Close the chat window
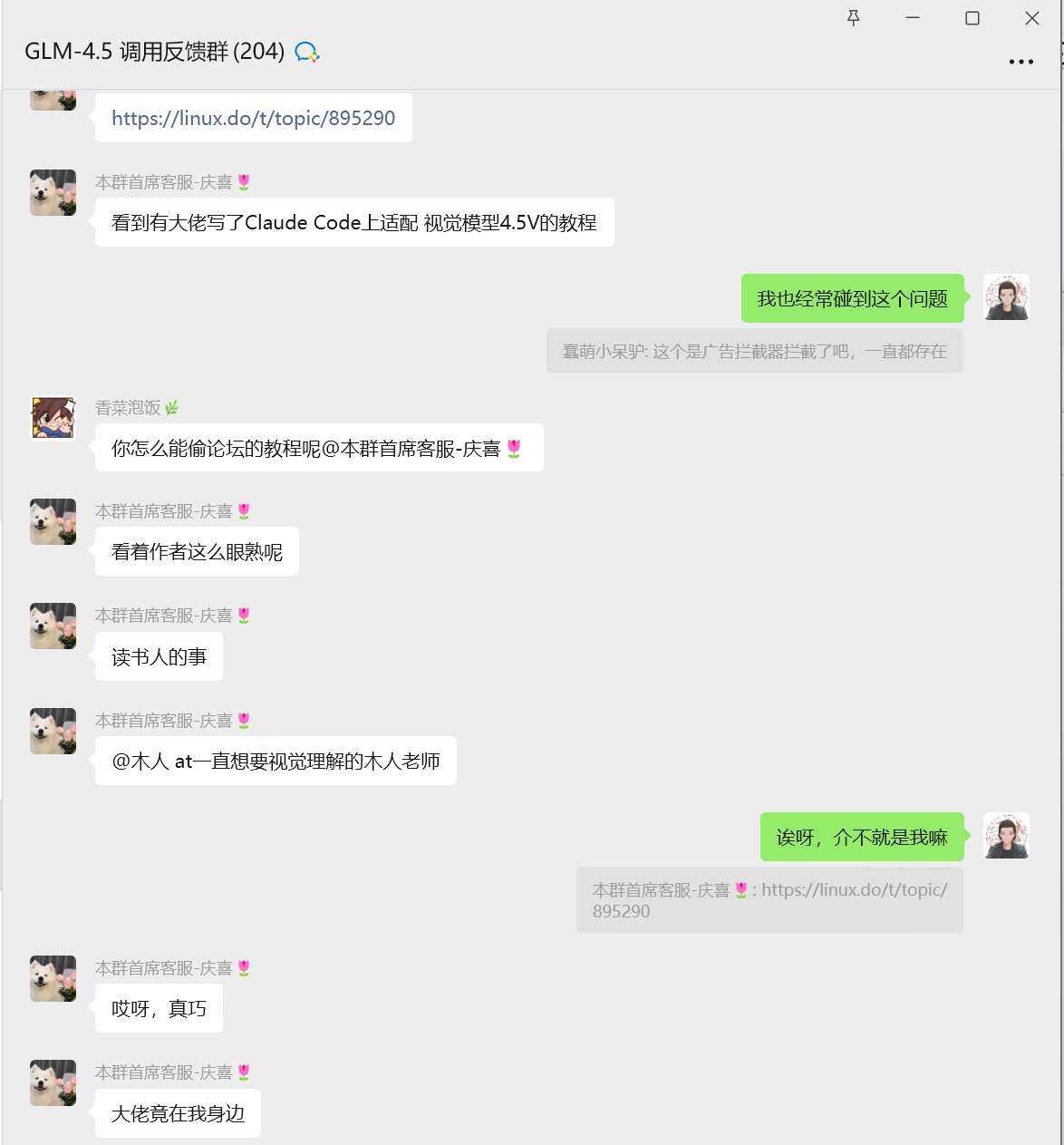The image size is (1064, 1145). 1031,18
